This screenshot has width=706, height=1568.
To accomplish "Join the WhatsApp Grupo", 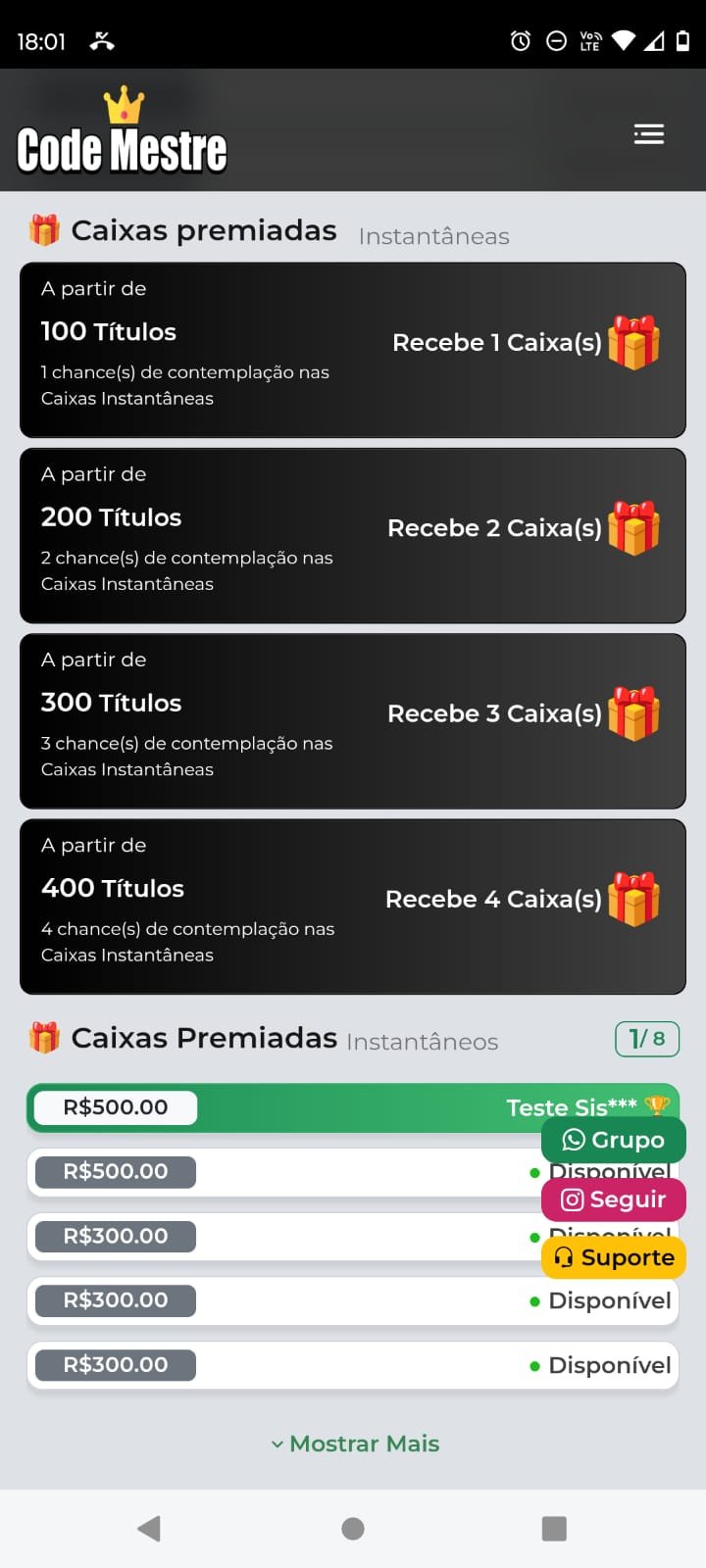I will pos(613,1140).
